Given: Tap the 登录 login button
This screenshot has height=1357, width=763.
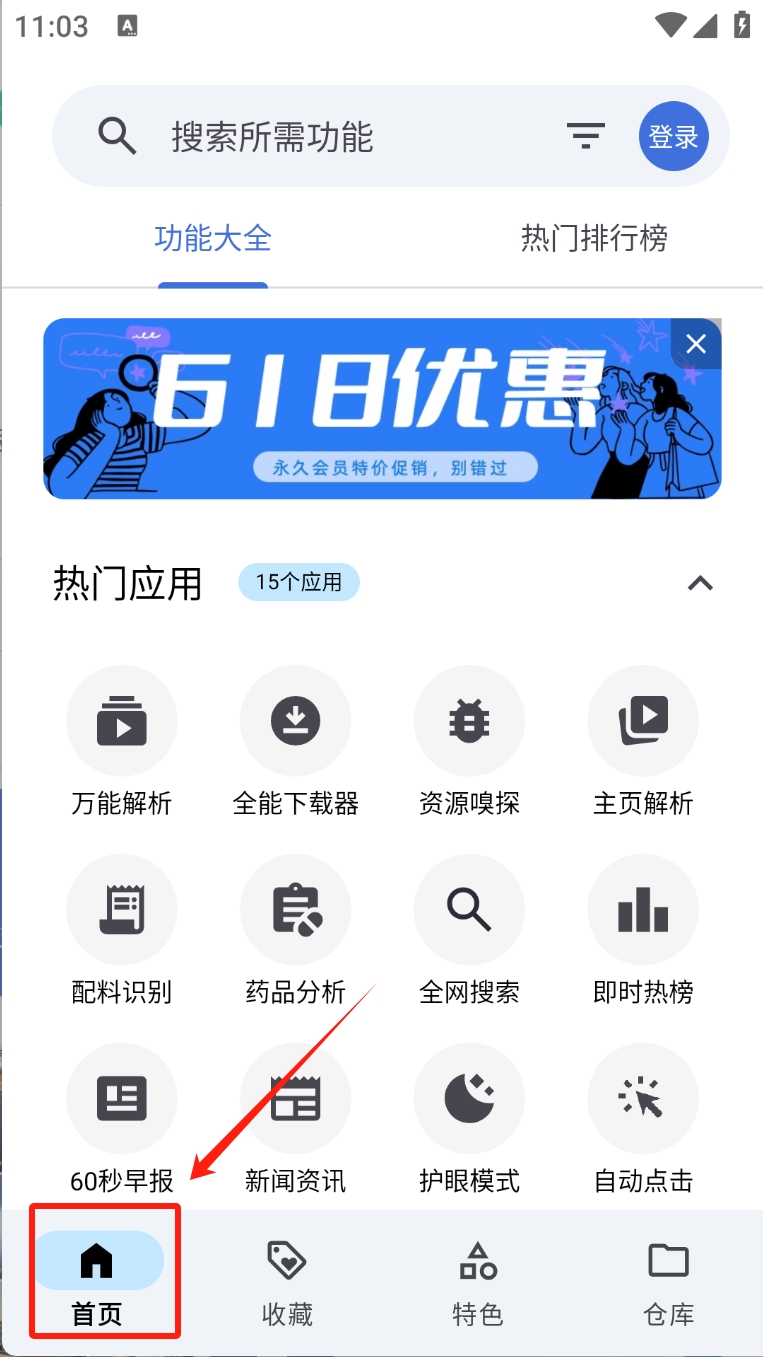Looking at the screenshot, I should [x=673, y=136].
